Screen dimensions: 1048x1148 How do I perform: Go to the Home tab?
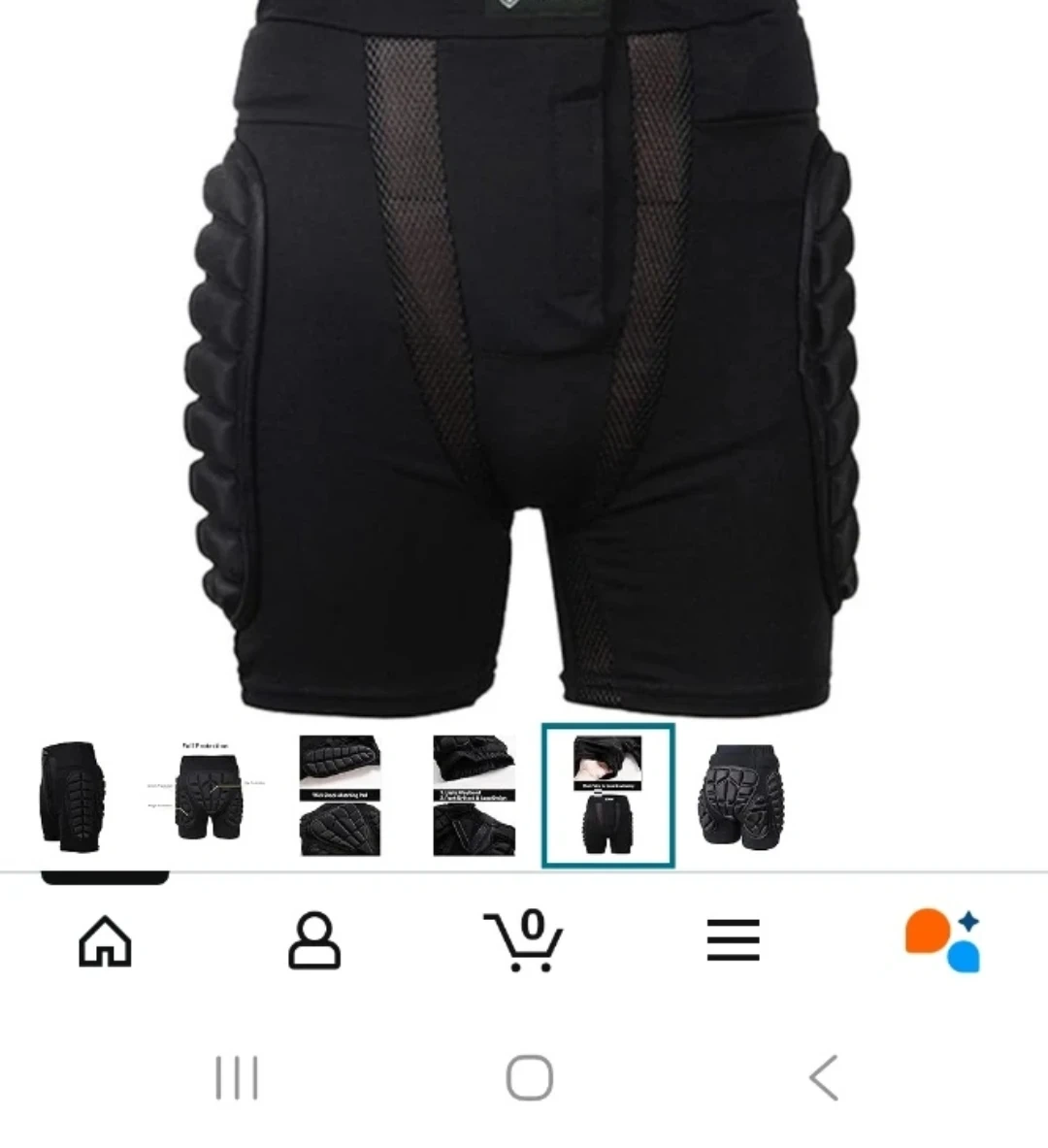pyautogui.click(x=105, y=940)
